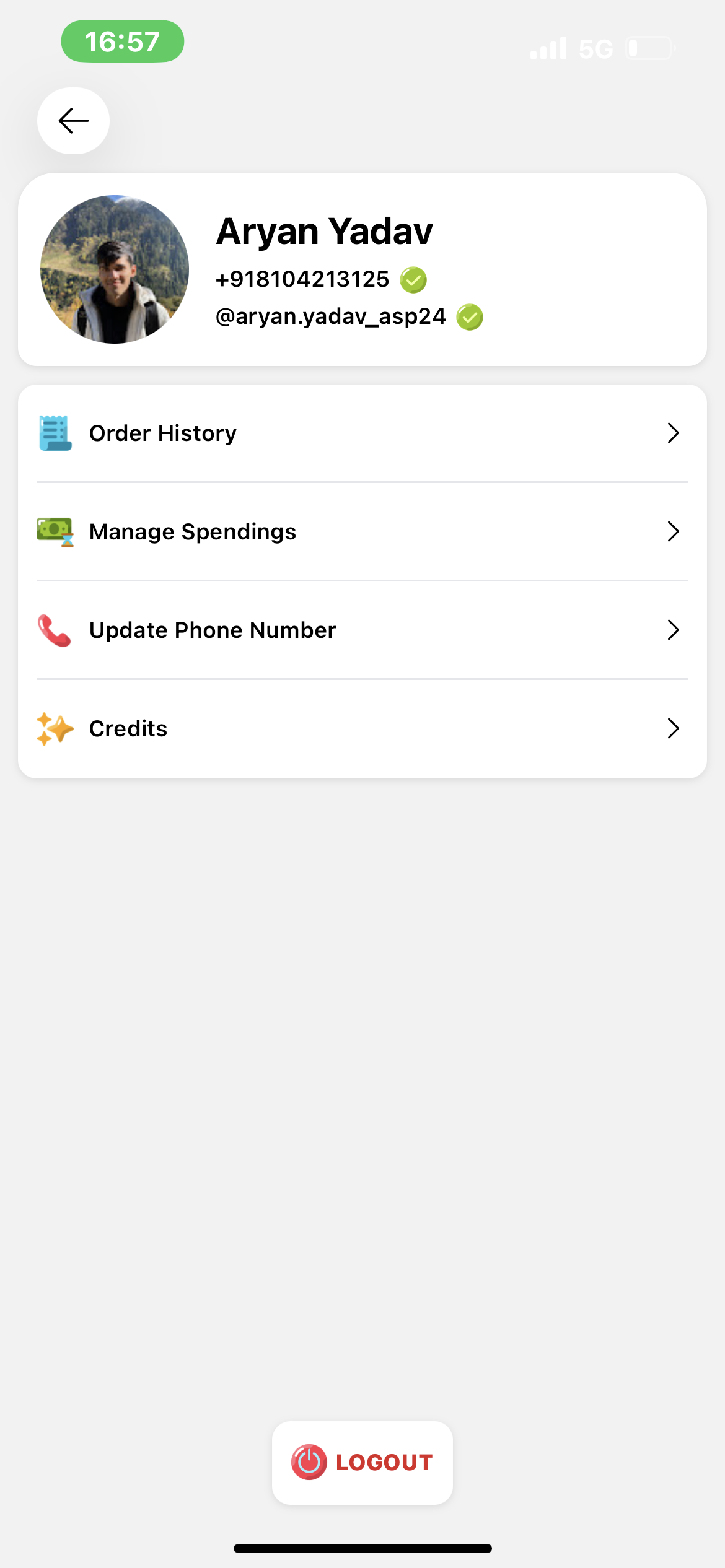Click the verified badge next to the username
The width and height of the screenshot is (725, 1568).
point(470,316)
